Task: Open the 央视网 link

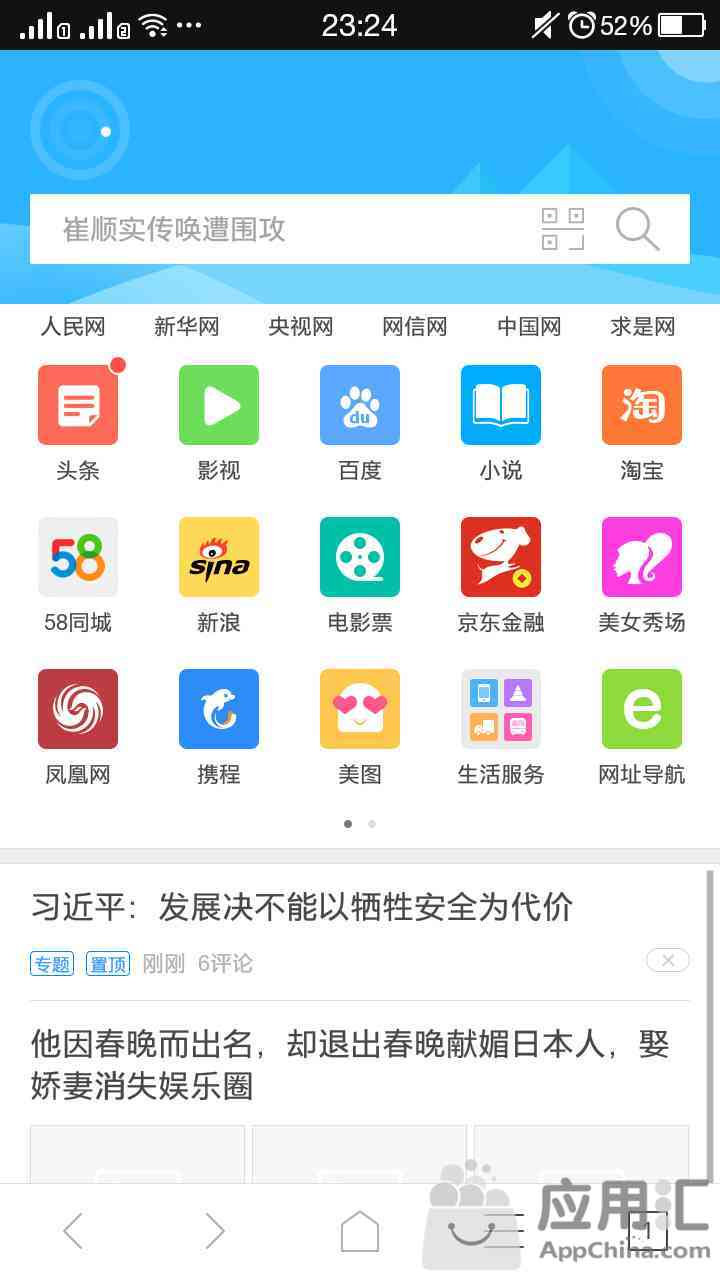Action: point(301,327)
